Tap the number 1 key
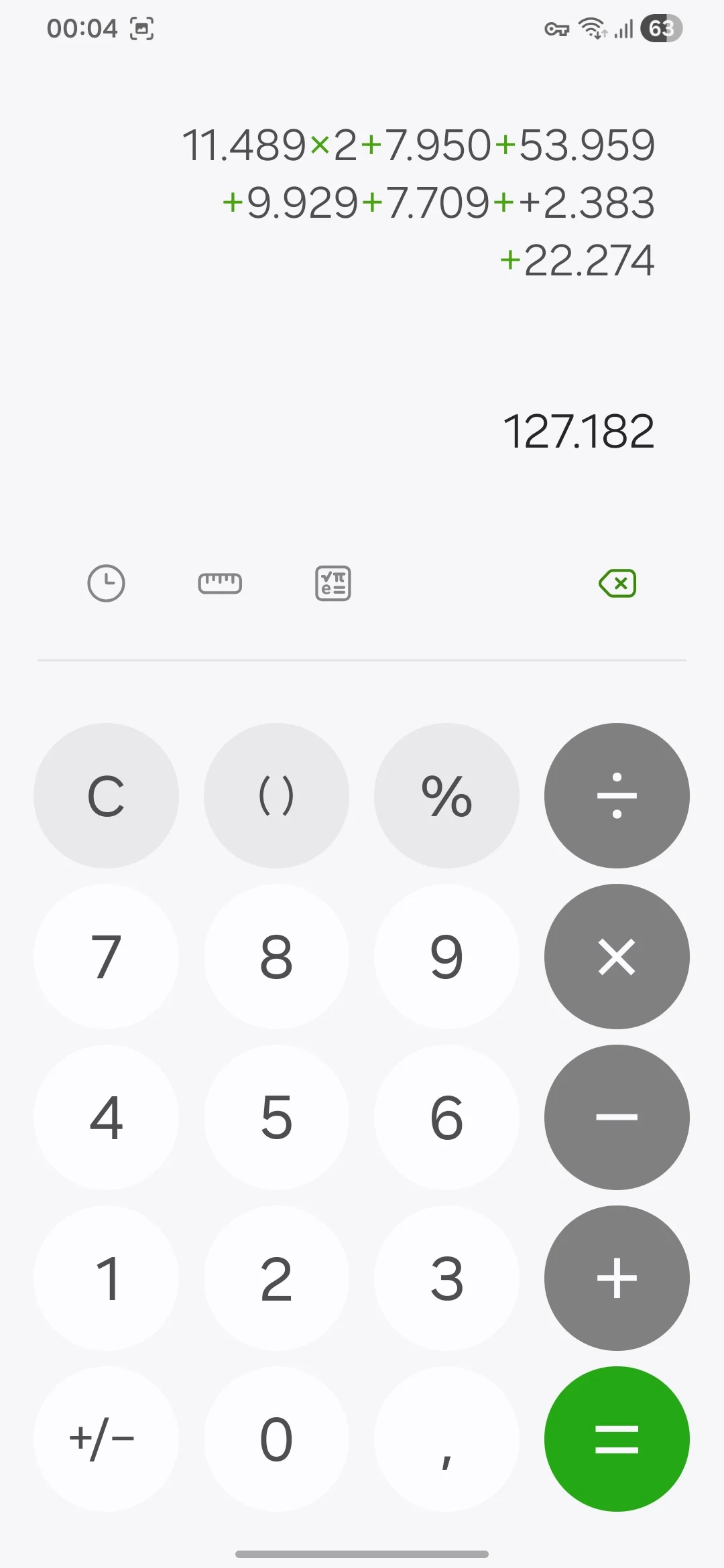 pyautogui.click(x=106, y=1278)
